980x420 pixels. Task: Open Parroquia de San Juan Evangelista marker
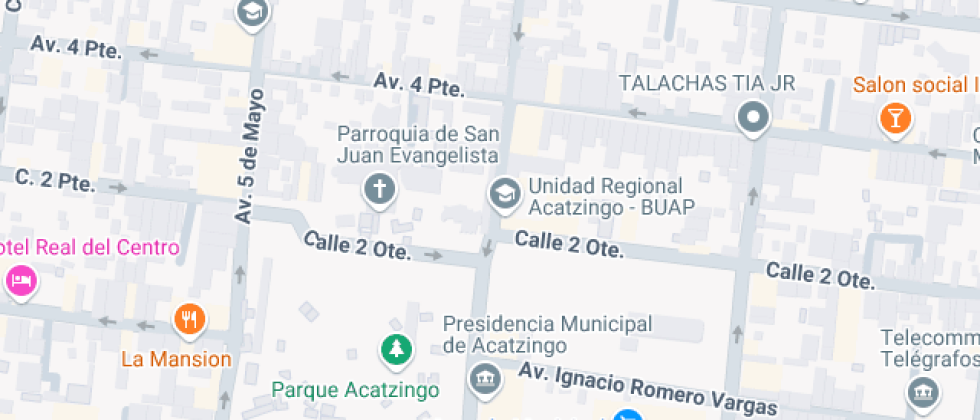coord(379,189)
